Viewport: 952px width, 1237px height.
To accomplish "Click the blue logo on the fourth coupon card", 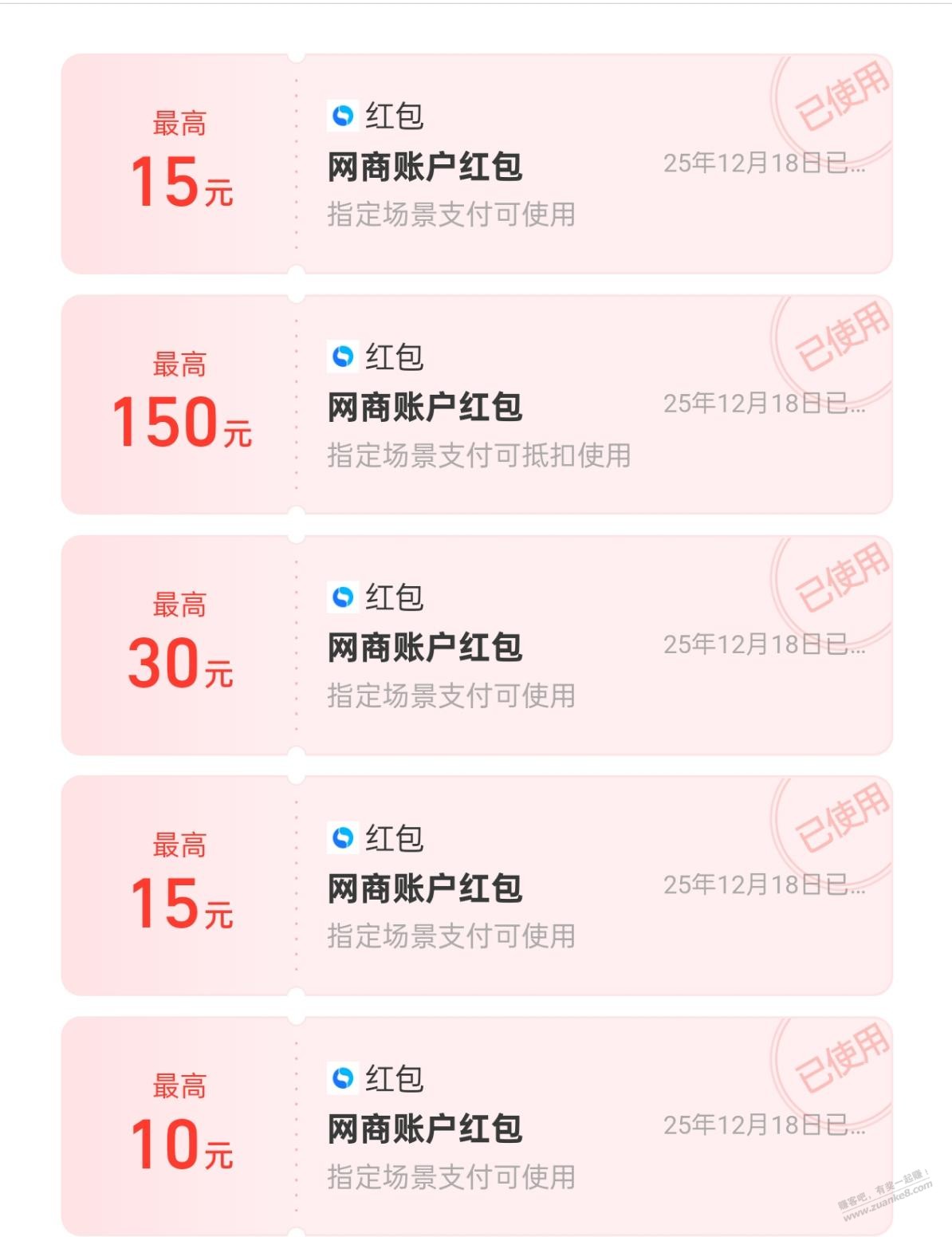I will [x=343, y=838].
